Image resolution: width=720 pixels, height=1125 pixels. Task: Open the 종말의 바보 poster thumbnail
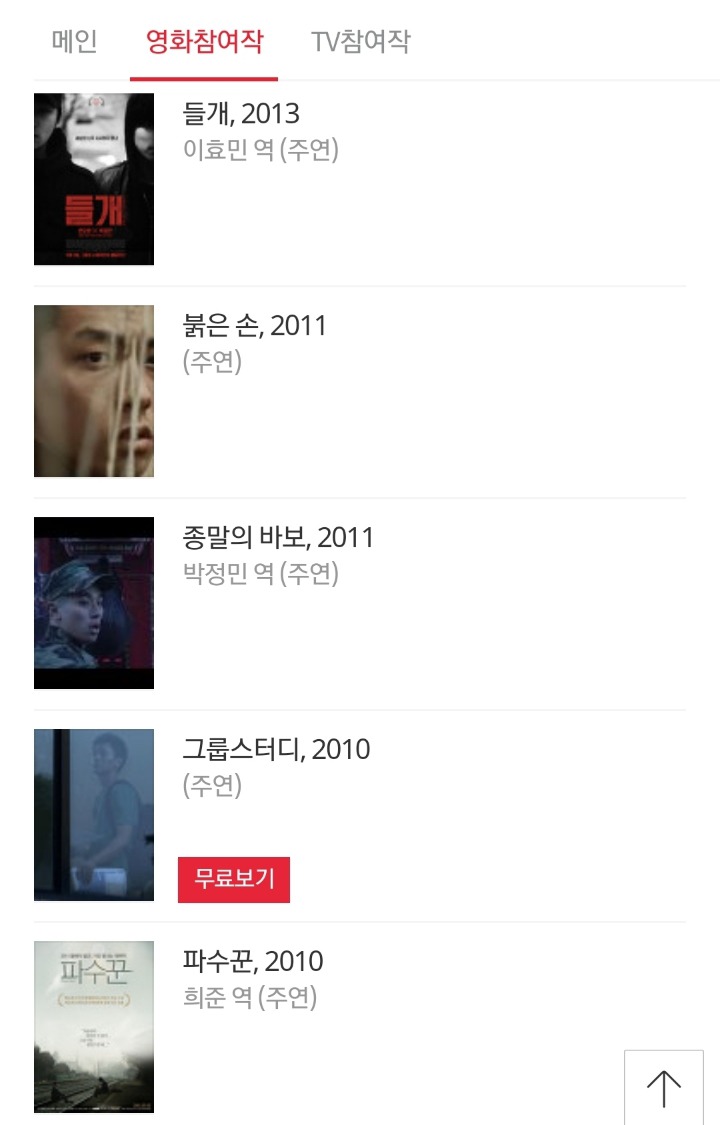click(94, 602)
